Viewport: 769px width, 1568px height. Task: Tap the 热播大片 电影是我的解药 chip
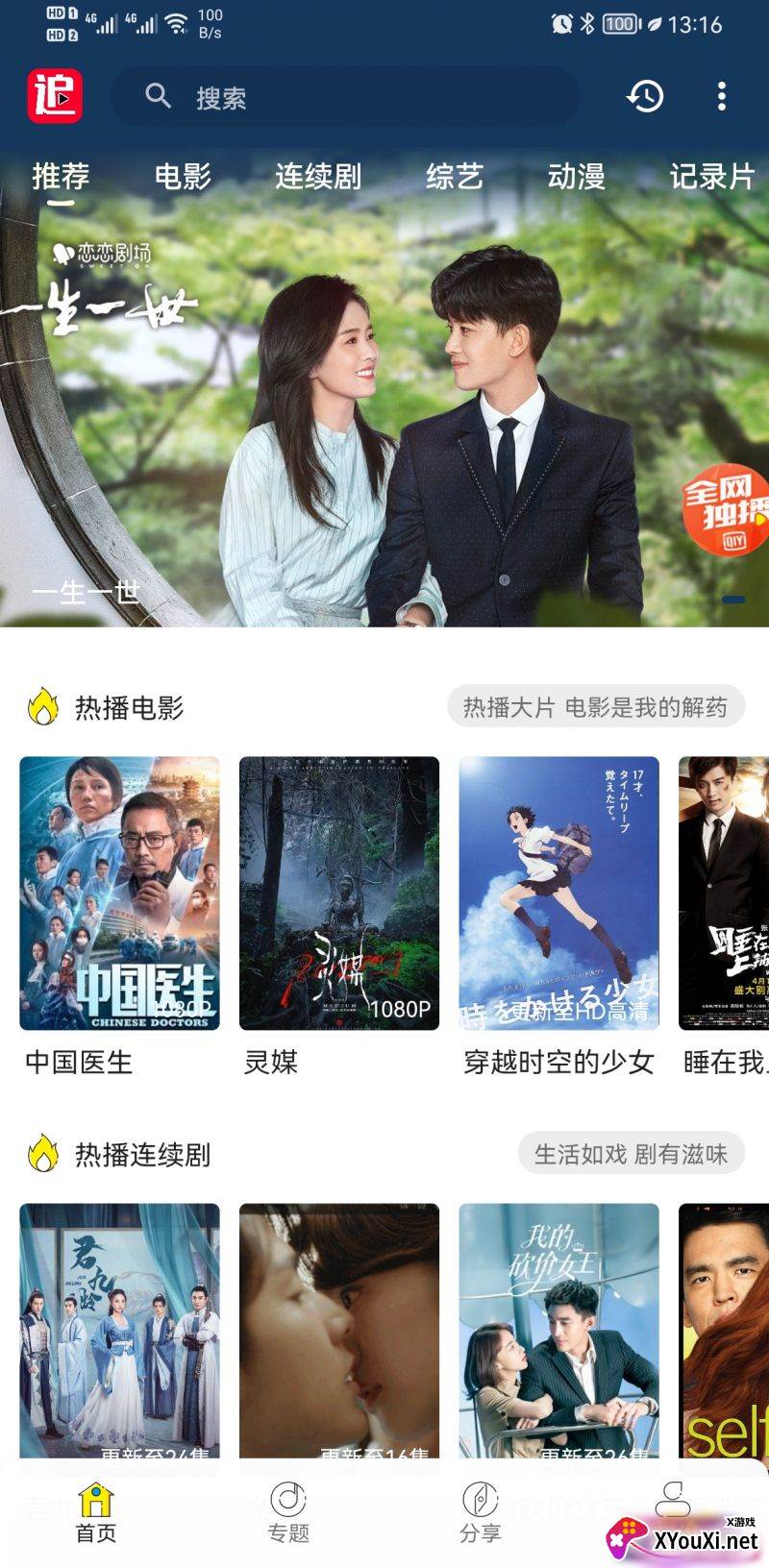[x=595, y=708]
